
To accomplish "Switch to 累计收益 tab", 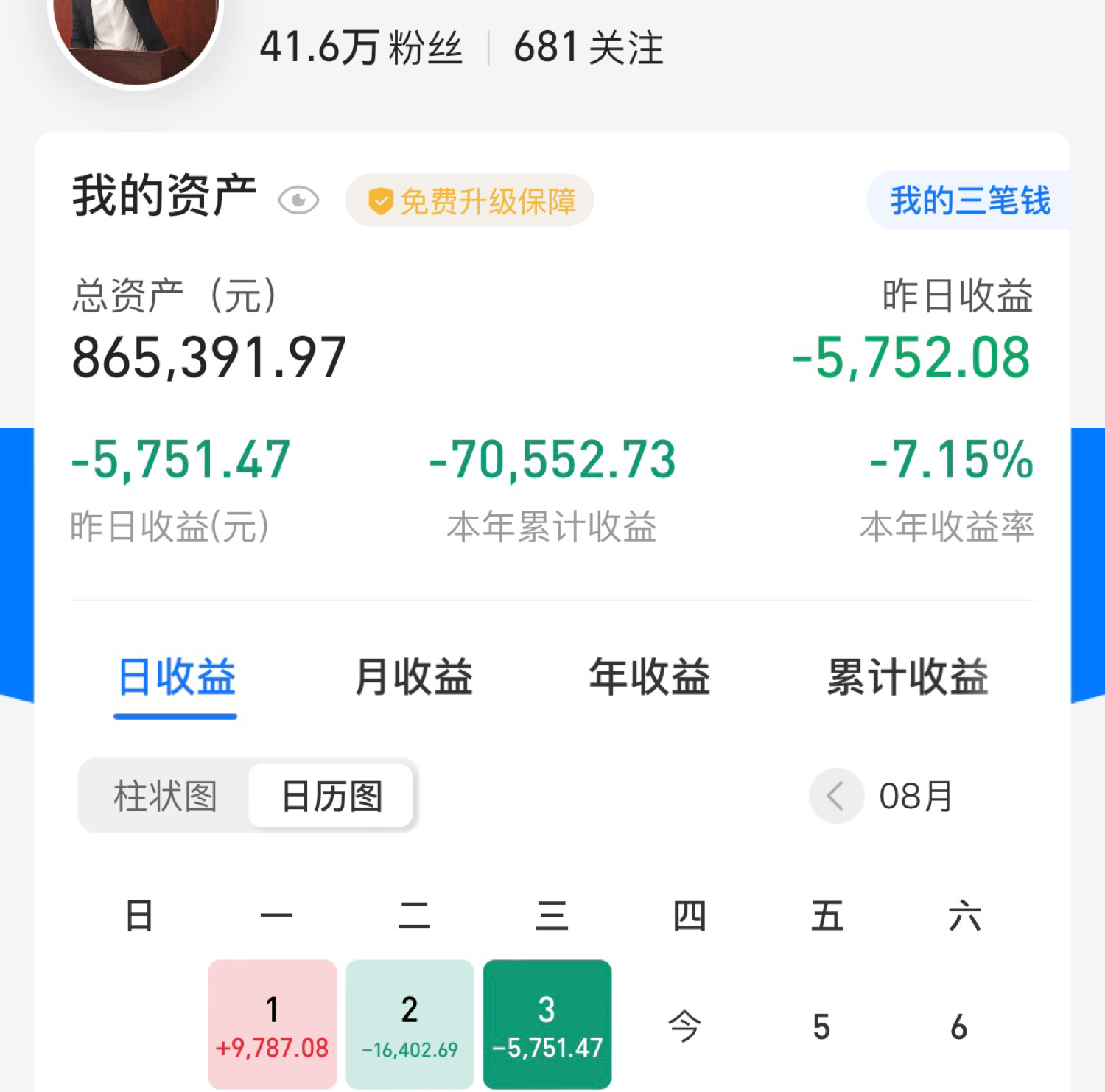I will click(x=908, y=678).
